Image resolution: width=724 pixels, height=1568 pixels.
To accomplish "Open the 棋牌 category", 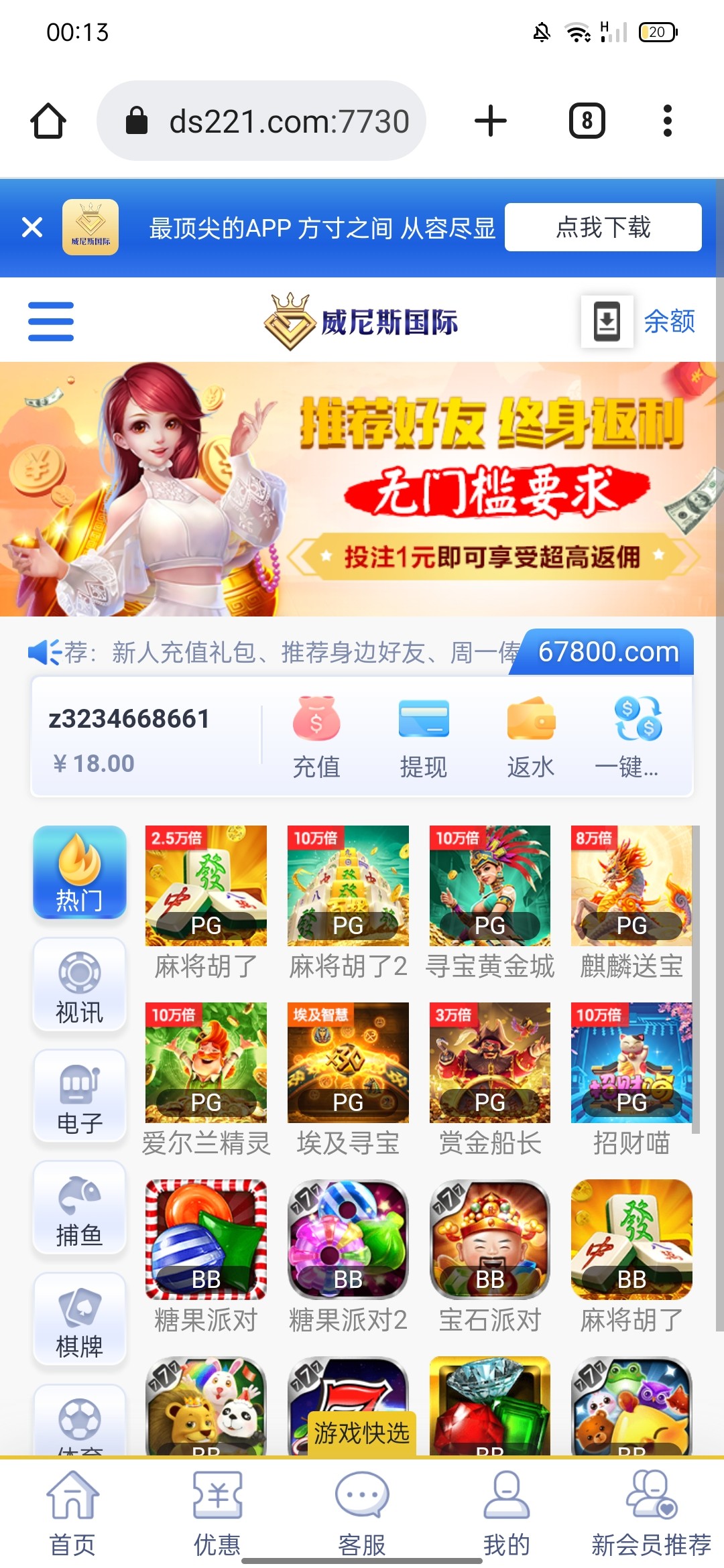I will 80,1319.
